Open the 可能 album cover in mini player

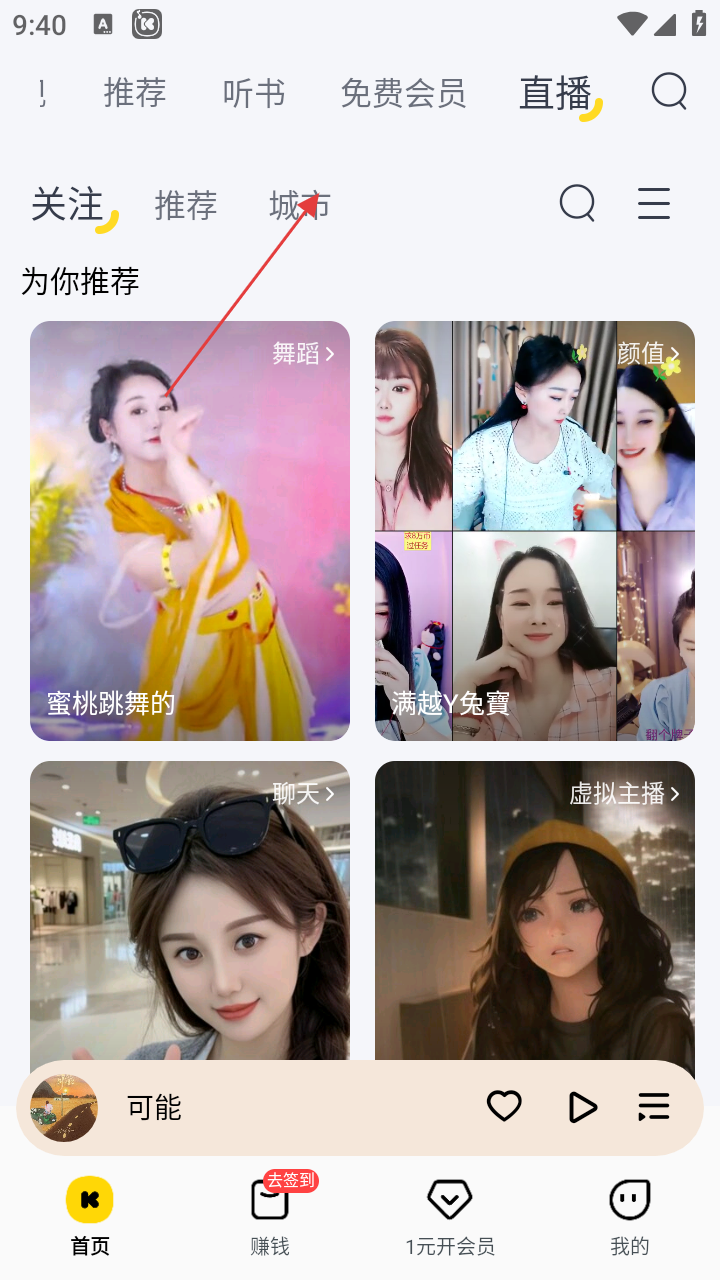pos(64,1108)
